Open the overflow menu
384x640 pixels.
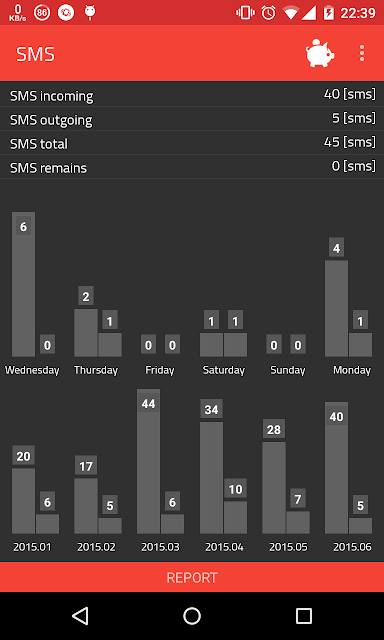(x=362, y=53)
